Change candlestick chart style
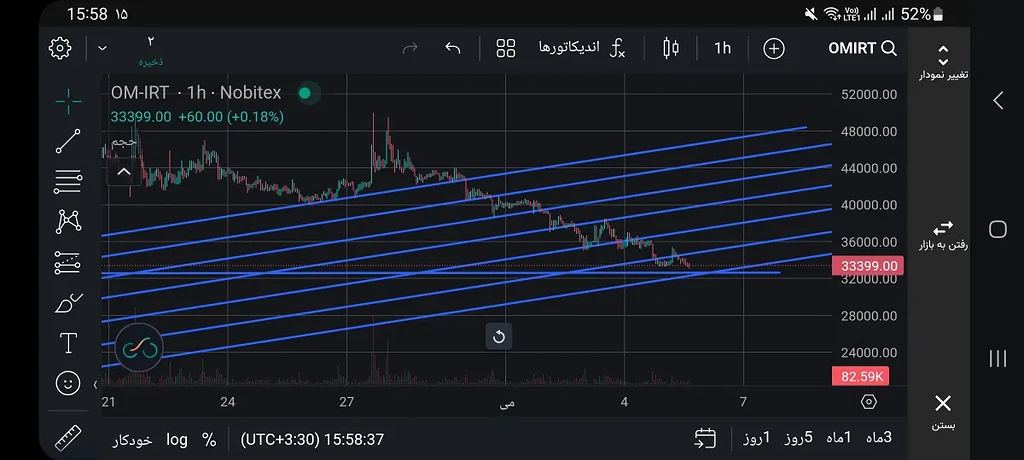This screenshot has height=460, width=1024. pyautogui.click(x=670, y=48)
